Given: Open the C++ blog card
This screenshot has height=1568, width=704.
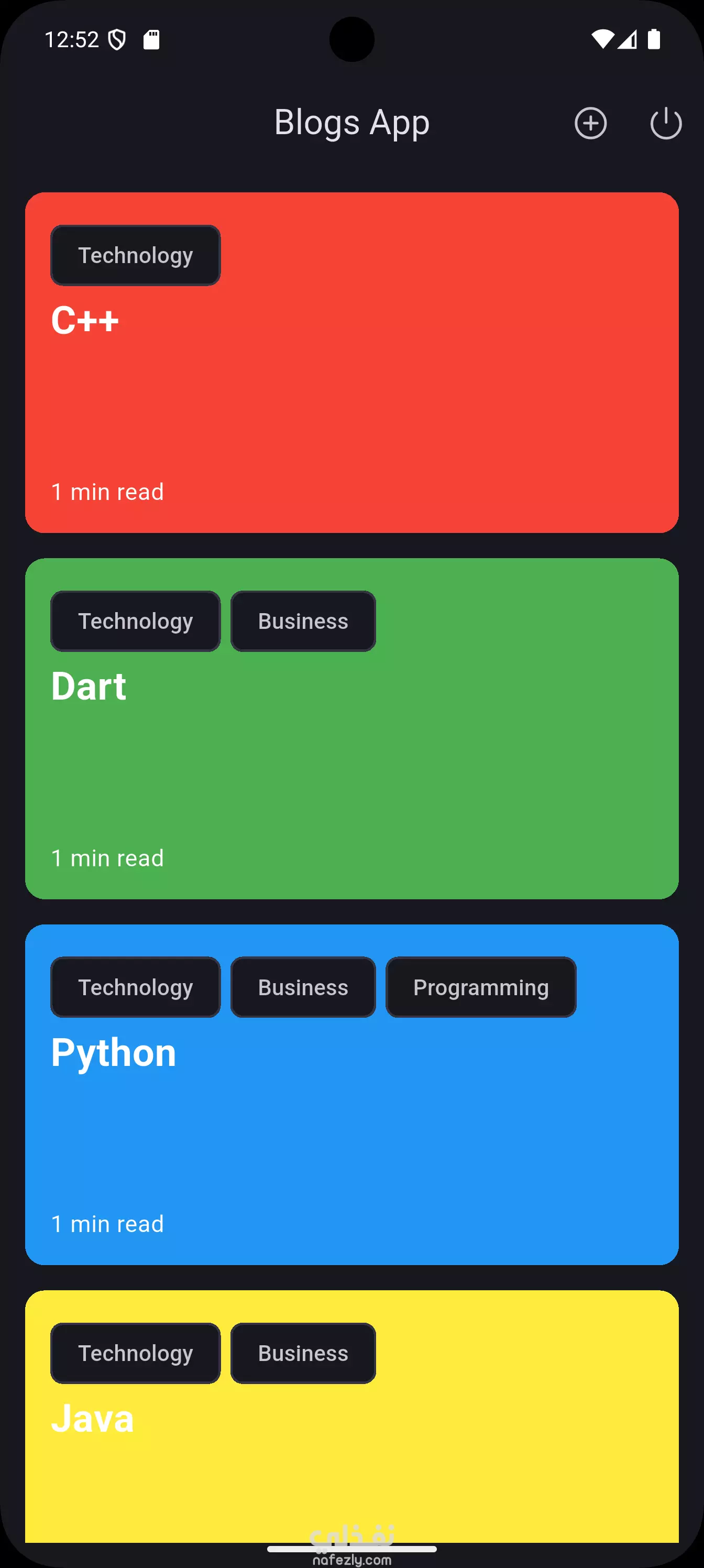Looking at the screenshot, I should click(351, 363).
